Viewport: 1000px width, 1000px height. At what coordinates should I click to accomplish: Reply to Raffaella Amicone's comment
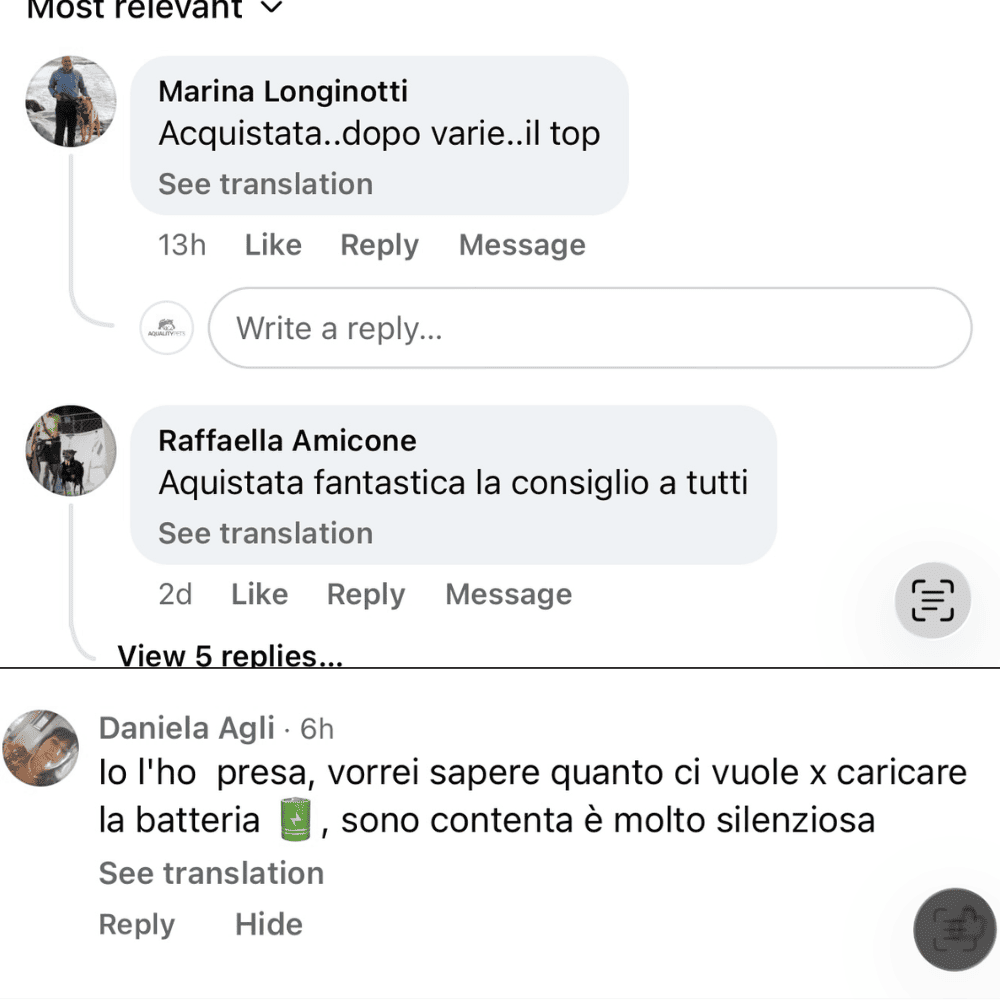(366, 595)
